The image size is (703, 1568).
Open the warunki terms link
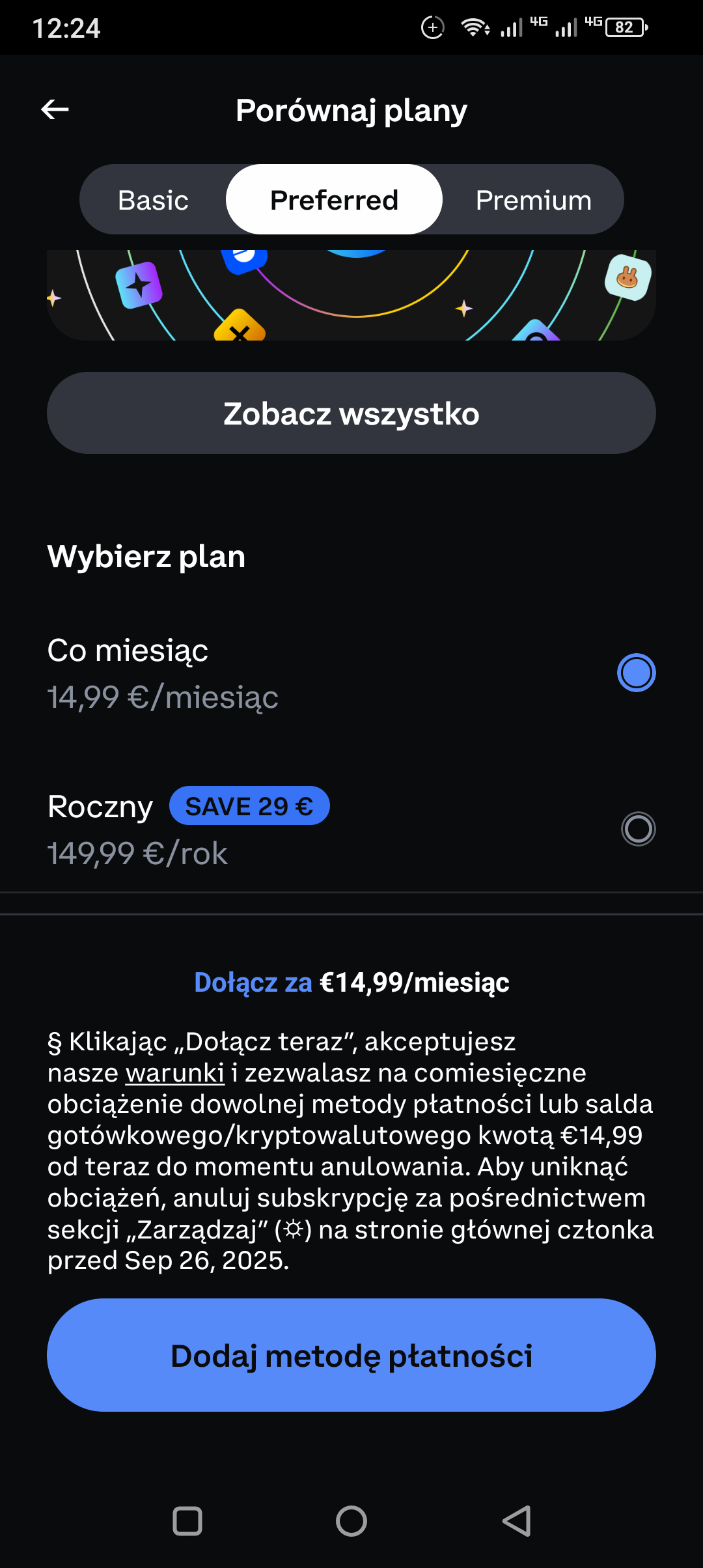[174, 1072]
